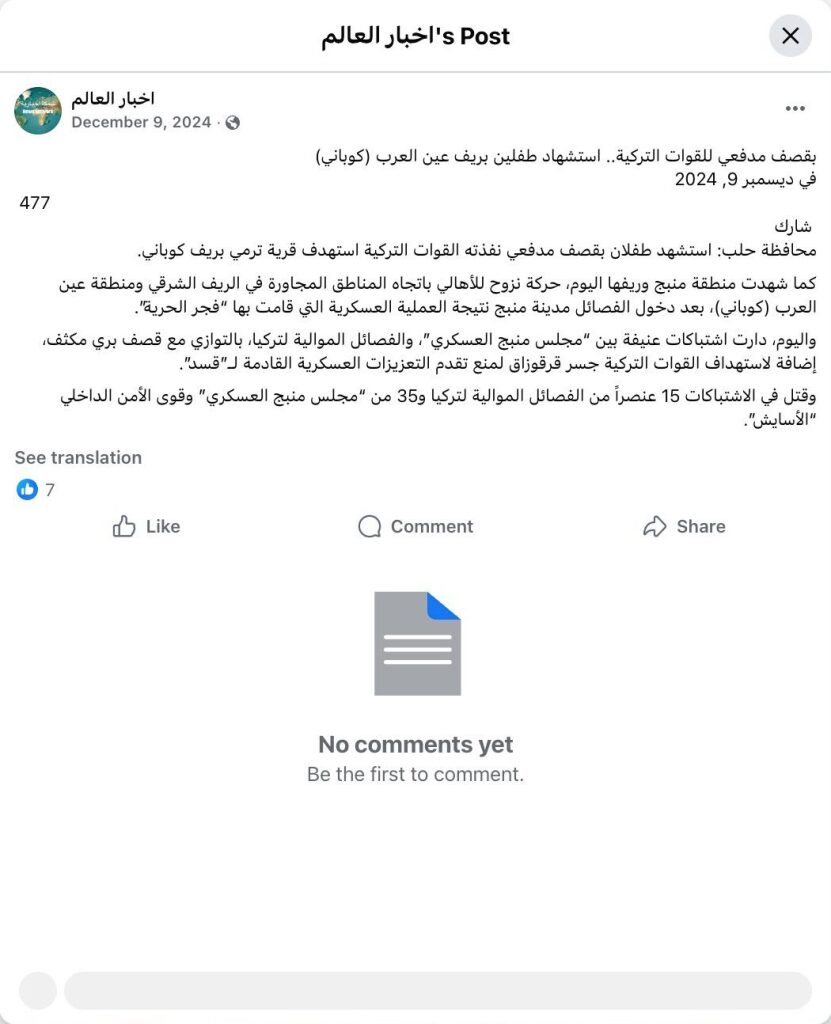Viewport: 831px width, 1024px height.
Task: Tap the December 9, 2024 timestamp
Action: [x=141, y=122]
